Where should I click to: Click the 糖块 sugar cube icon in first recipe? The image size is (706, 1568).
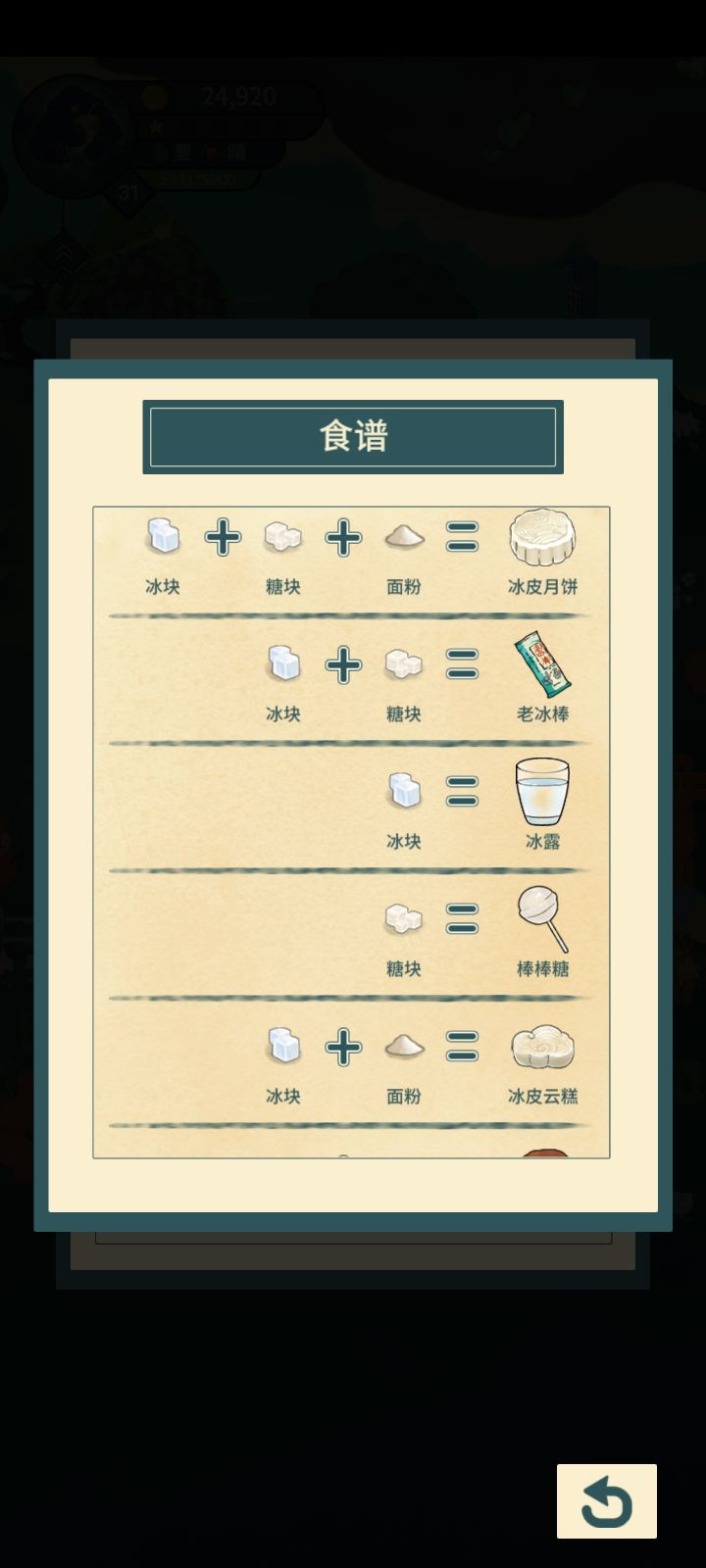(282, 537)
